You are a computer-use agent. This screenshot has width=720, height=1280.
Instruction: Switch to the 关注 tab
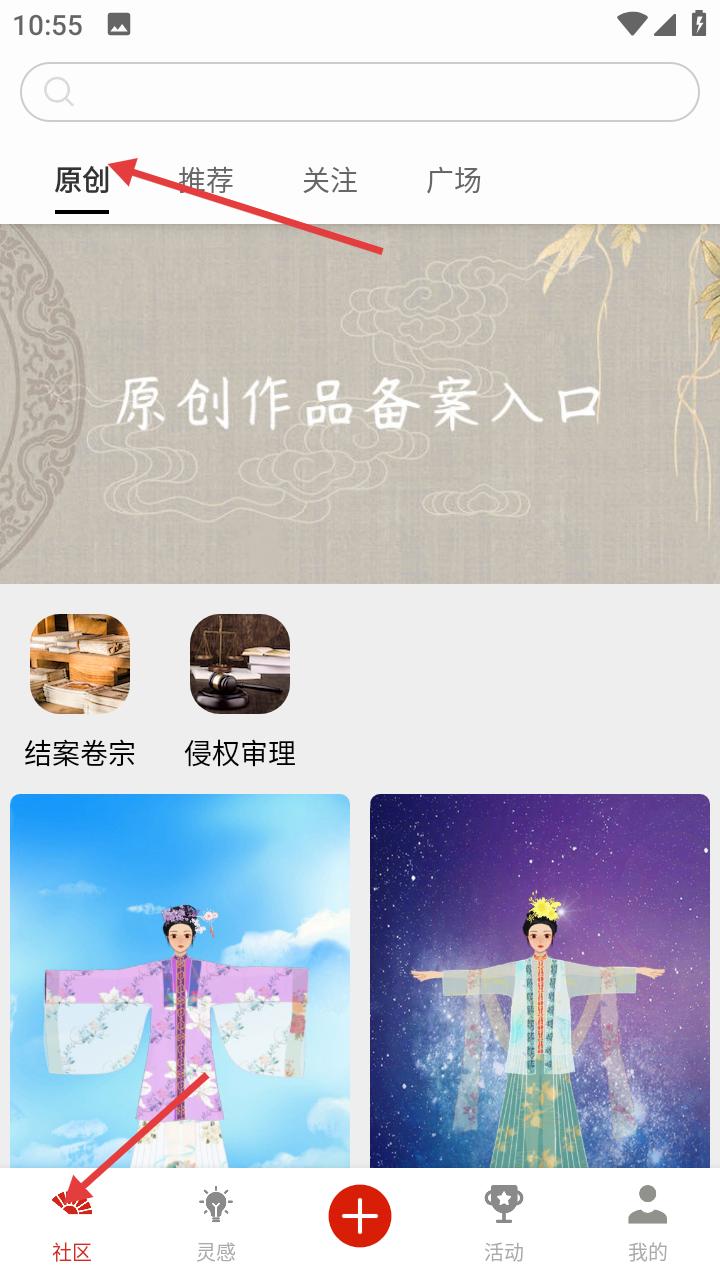click(x=330, y=181)
